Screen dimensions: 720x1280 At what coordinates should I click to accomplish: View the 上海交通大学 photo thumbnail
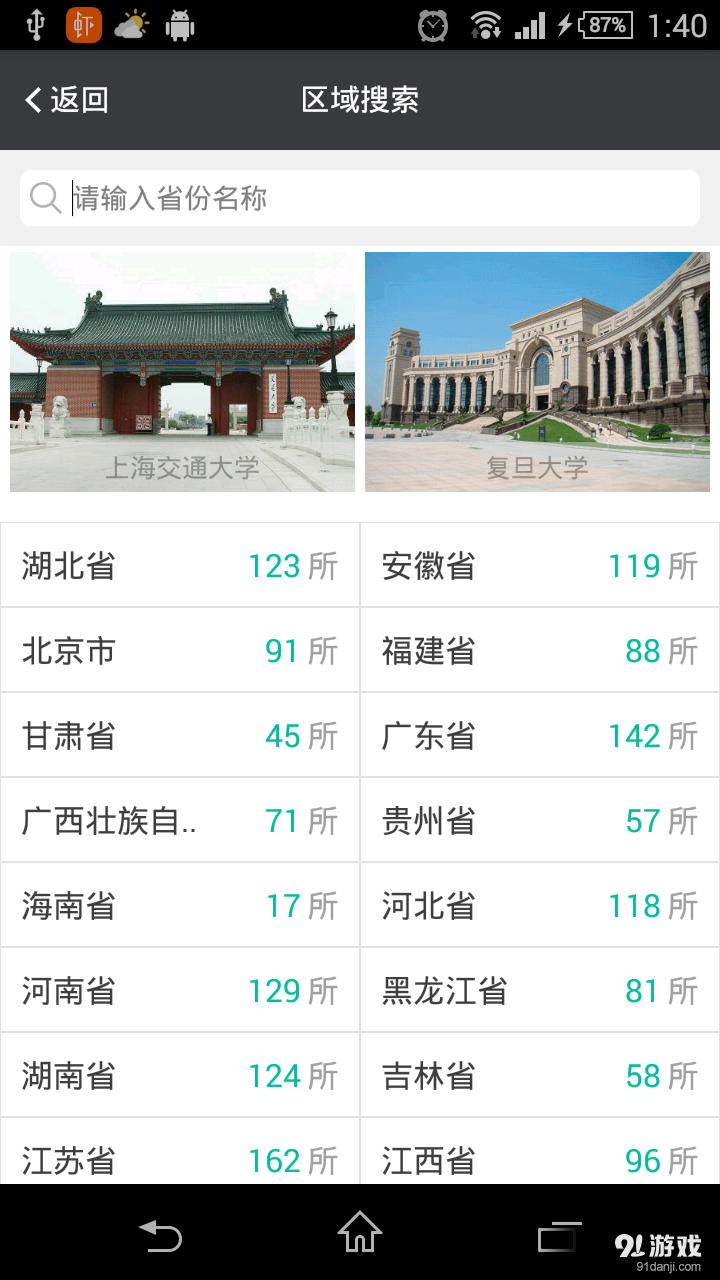click(182, 371)
